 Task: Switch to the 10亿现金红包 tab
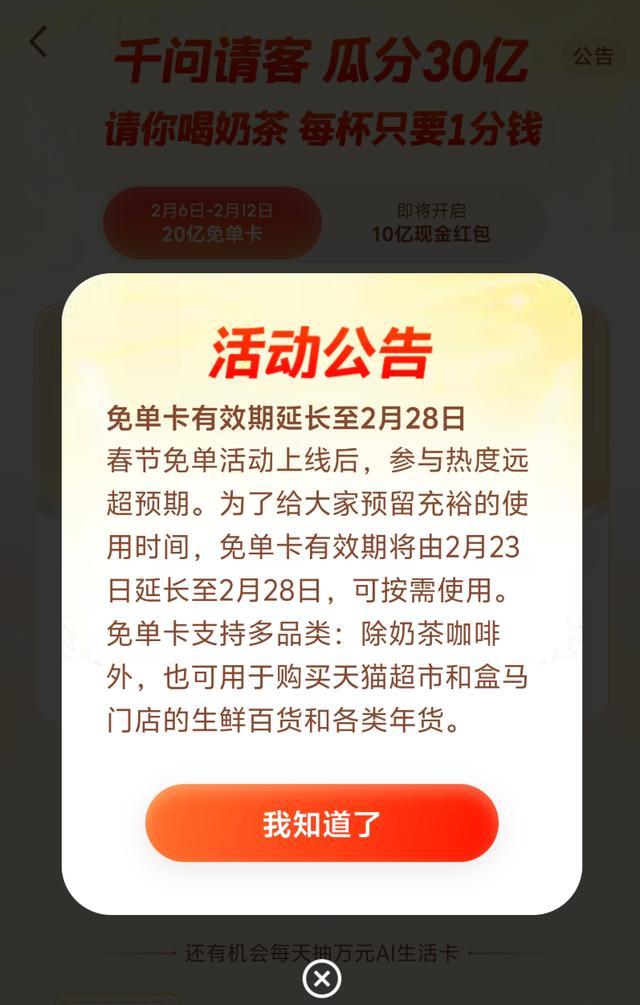[431, 223]
